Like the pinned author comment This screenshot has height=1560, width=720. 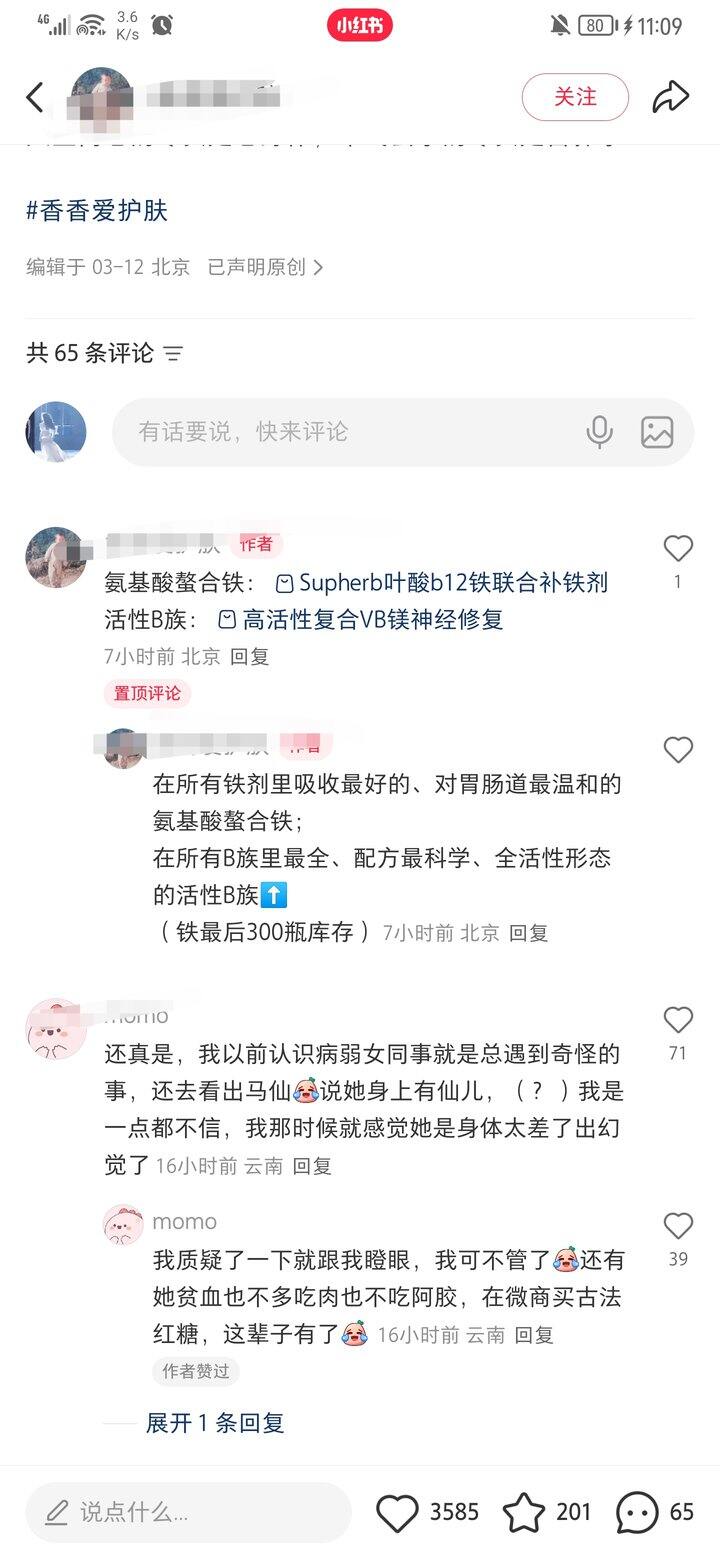point(678,548)
